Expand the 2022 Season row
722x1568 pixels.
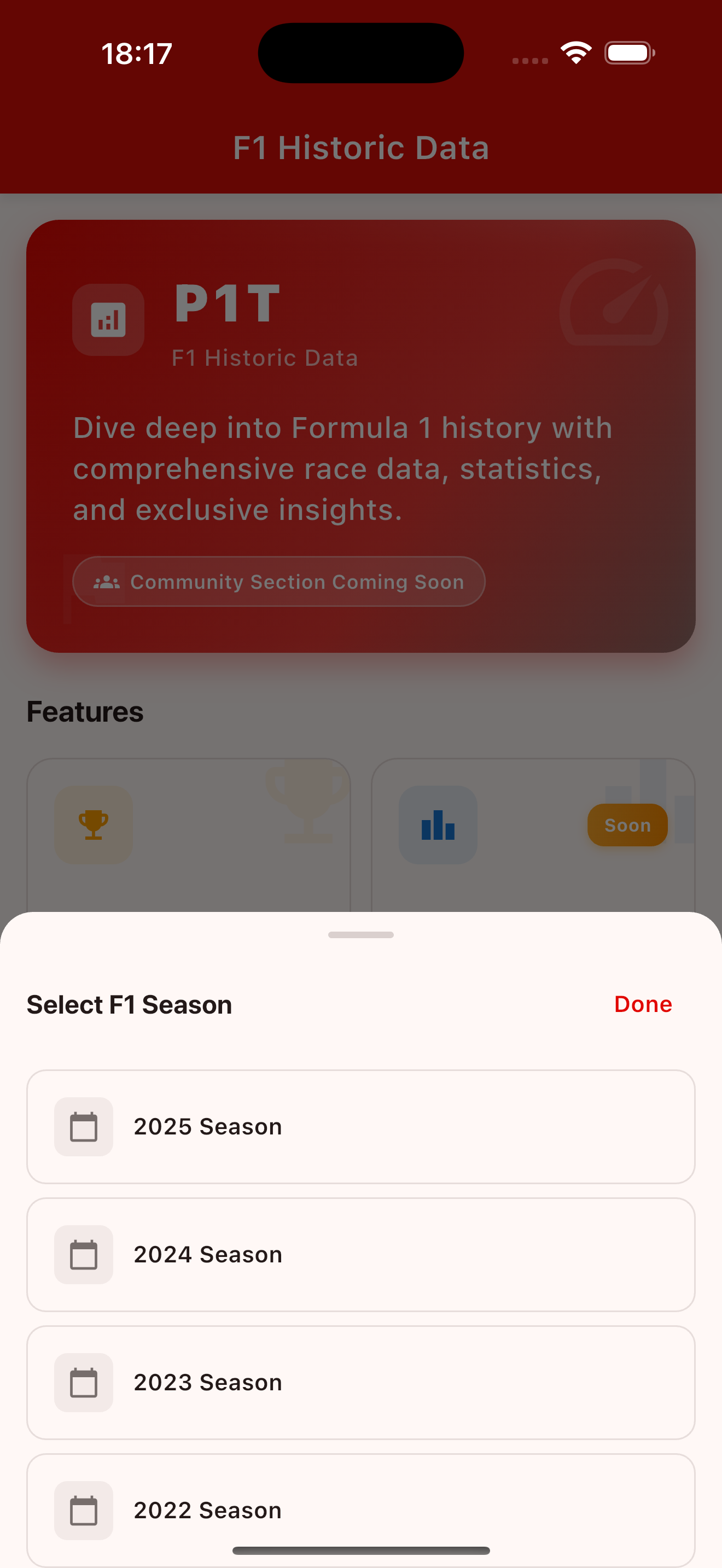pos(360,1510)
